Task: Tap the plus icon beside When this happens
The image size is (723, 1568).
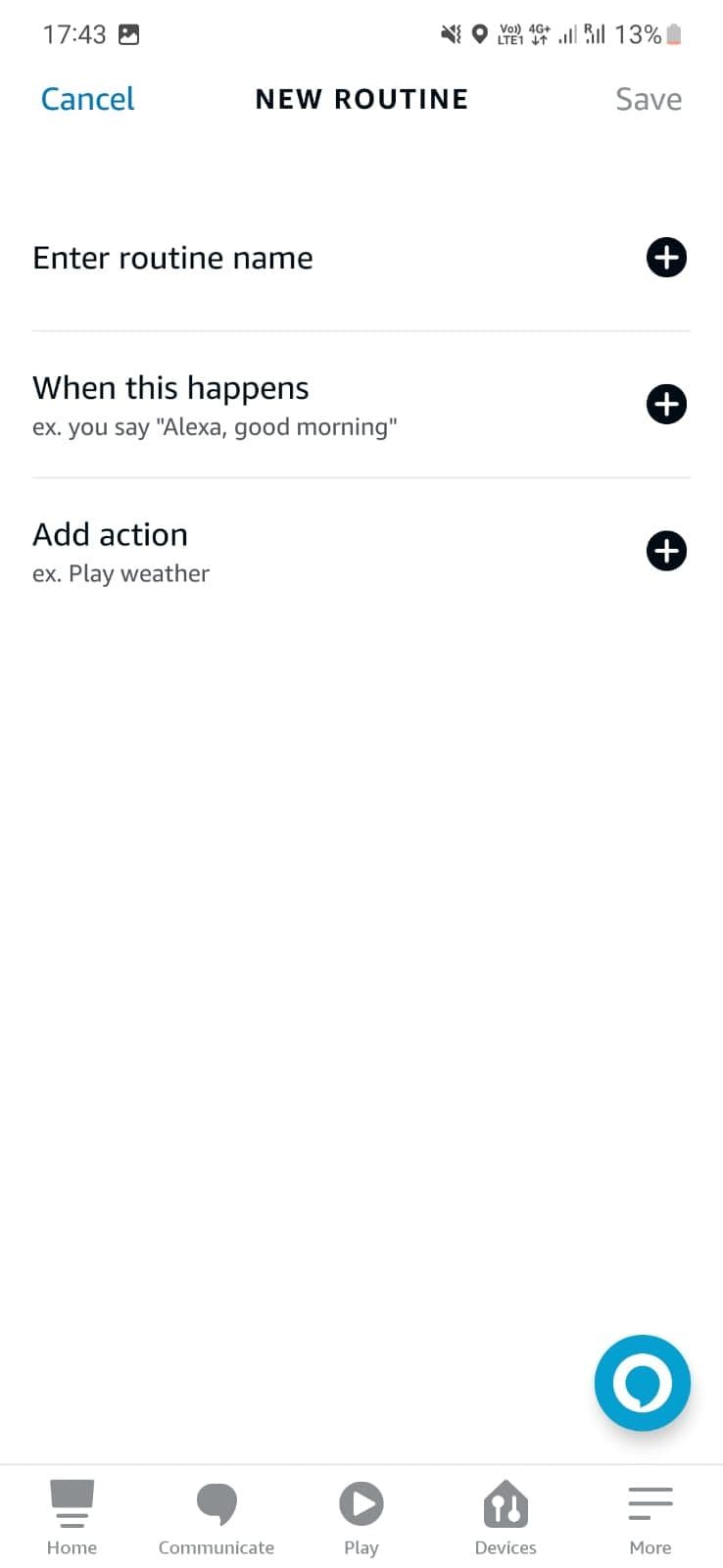Action: [x=666, y=404]
